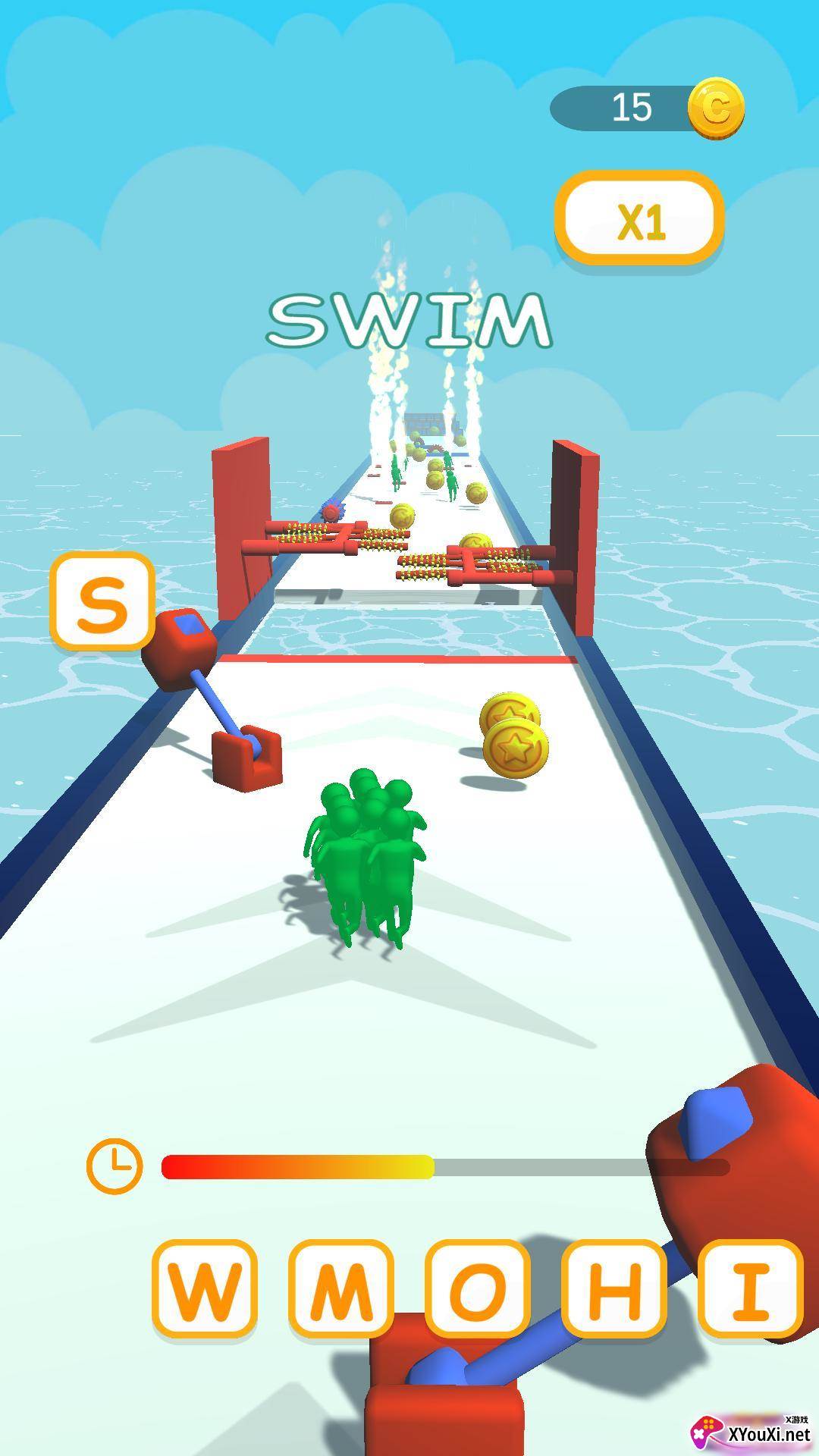
Task: Pick the letter M tile
Action: 340,1288
